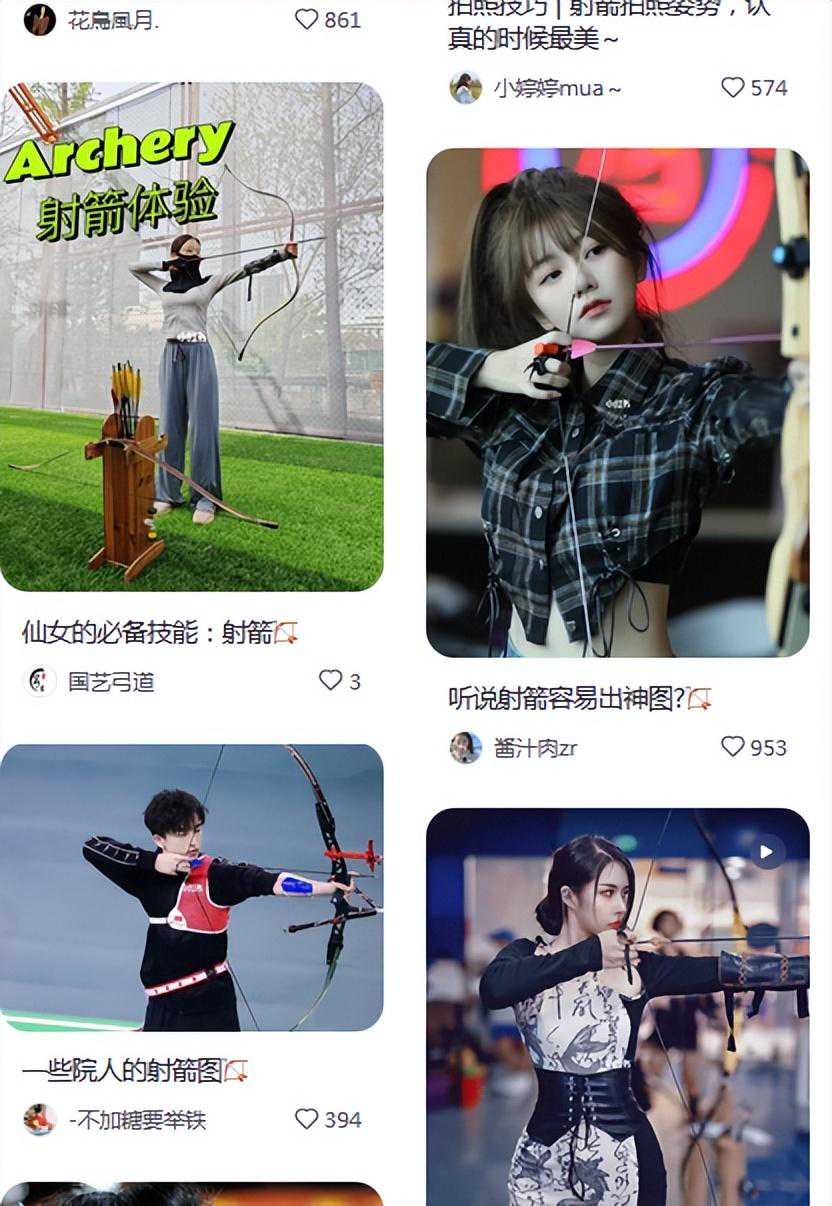The height and width of the screenshot is (1206, 832).
Task: Like the post by 小婷婷mua~
Action: point(733,88)
